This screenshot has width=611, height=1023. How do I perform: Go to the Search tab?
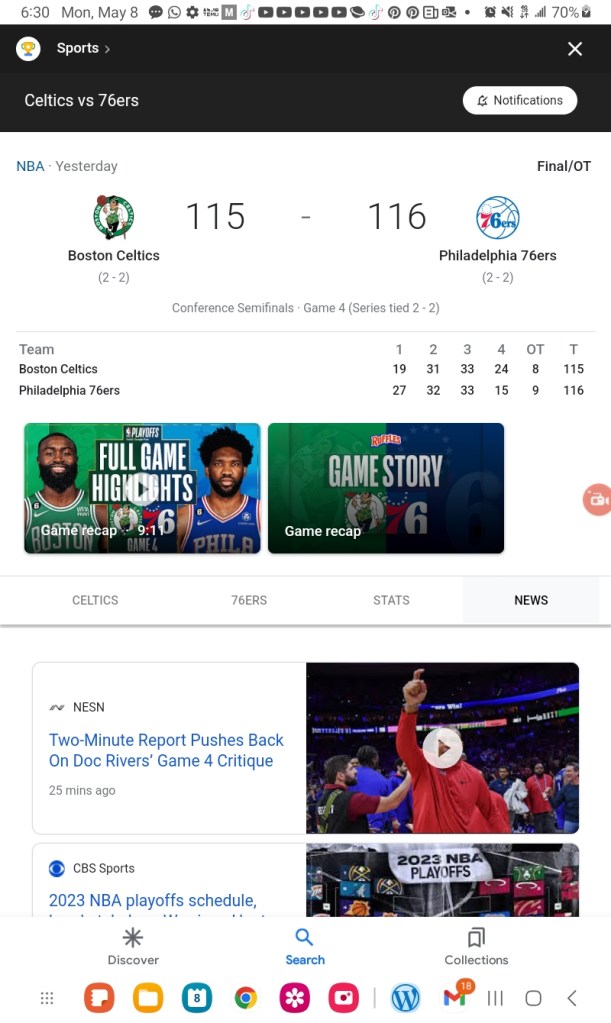tap(305, 946)
